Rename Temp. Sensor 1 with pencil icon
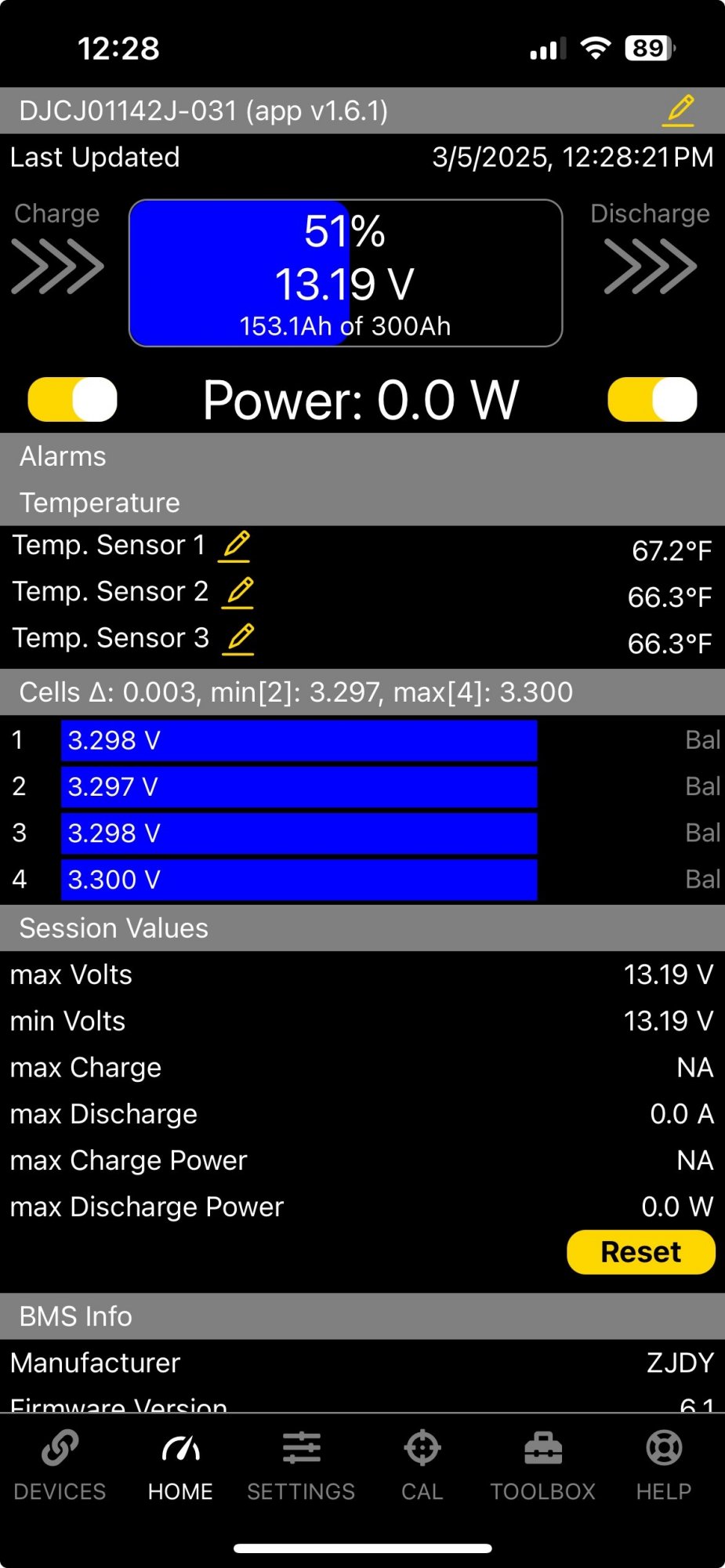 [x=234, y=546]
